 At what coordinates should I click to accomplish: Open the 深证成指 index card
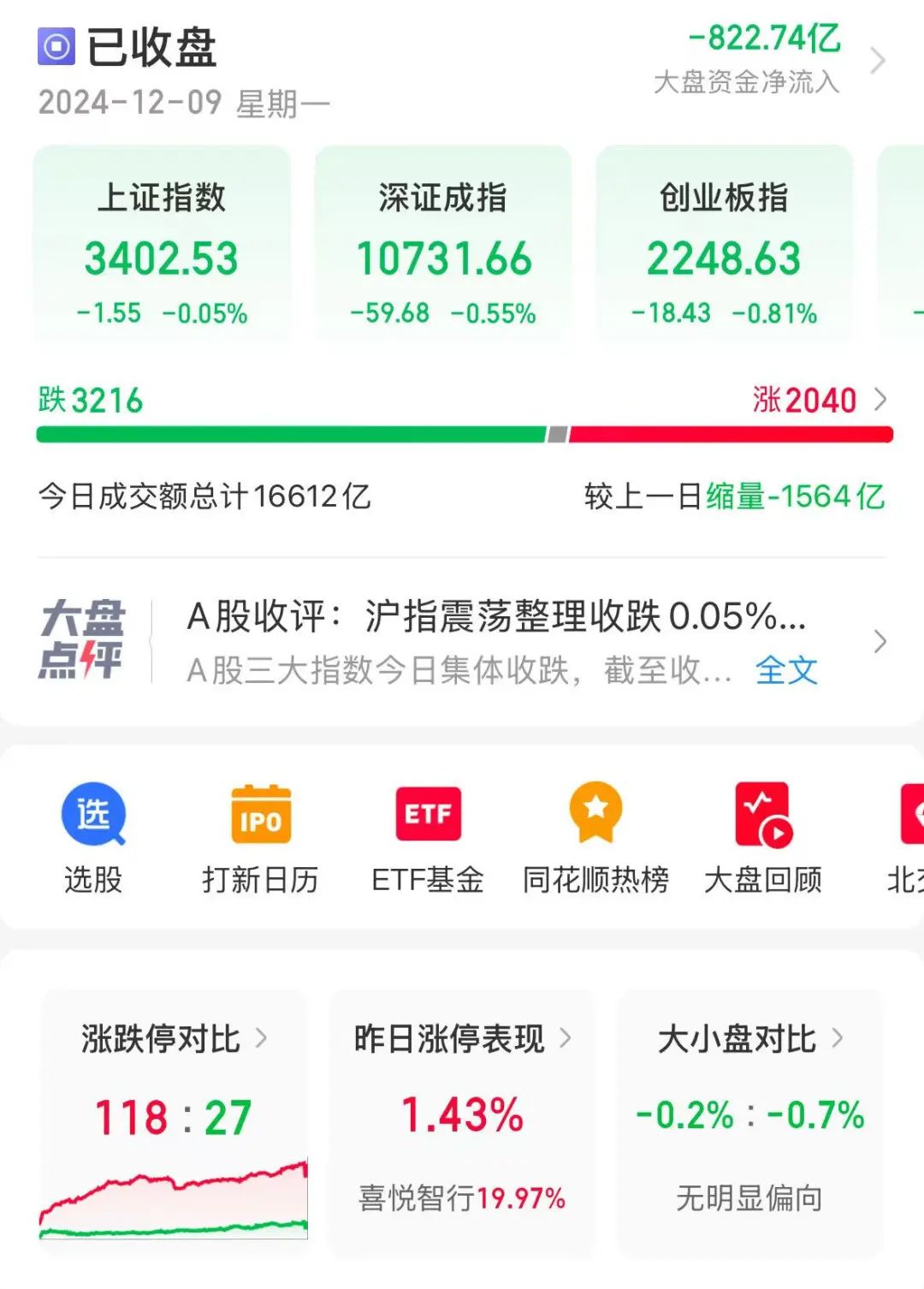click(443, 248)
